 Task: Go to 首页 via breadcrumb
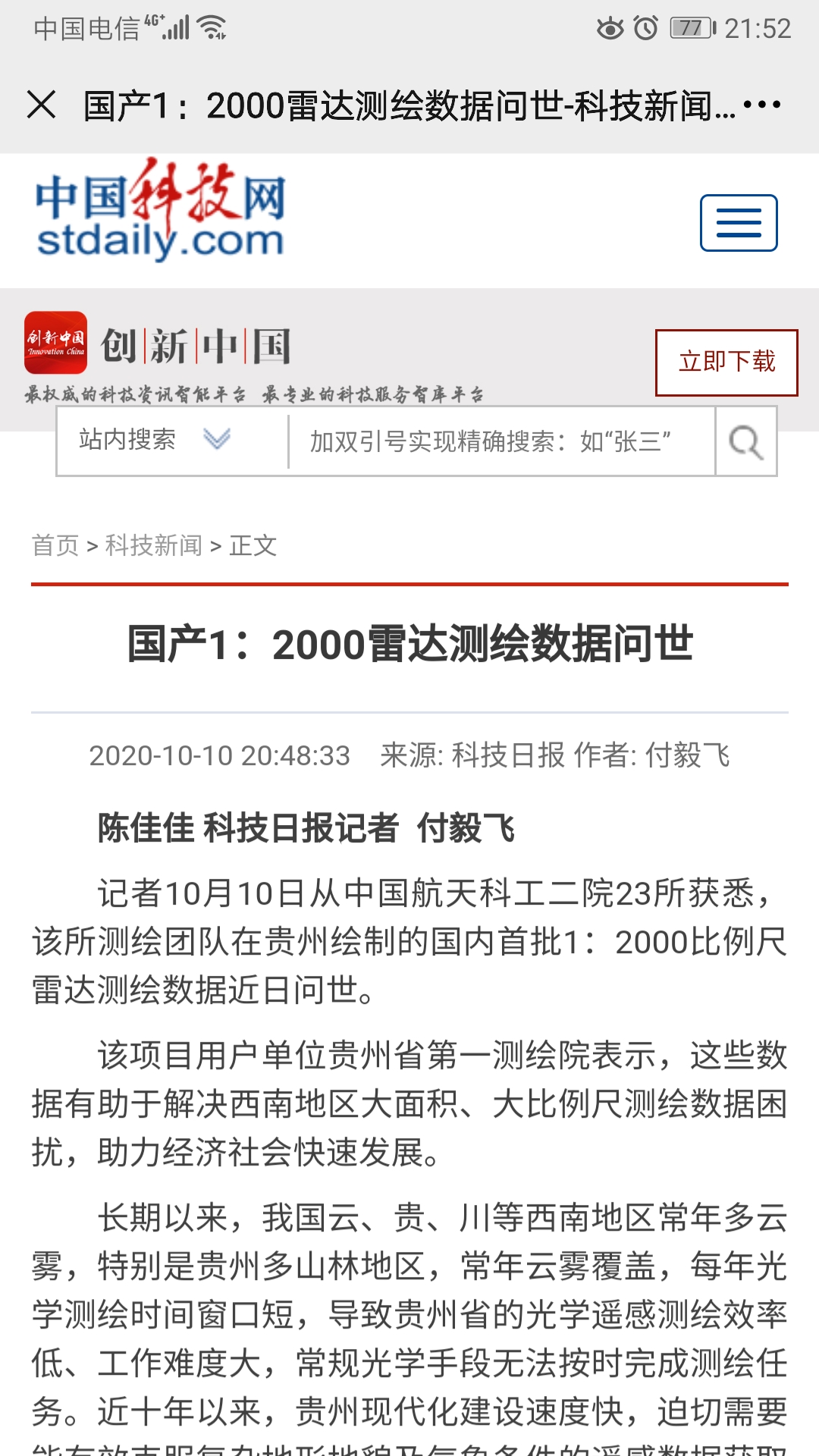pyautogui.click(x=55, y=545)
